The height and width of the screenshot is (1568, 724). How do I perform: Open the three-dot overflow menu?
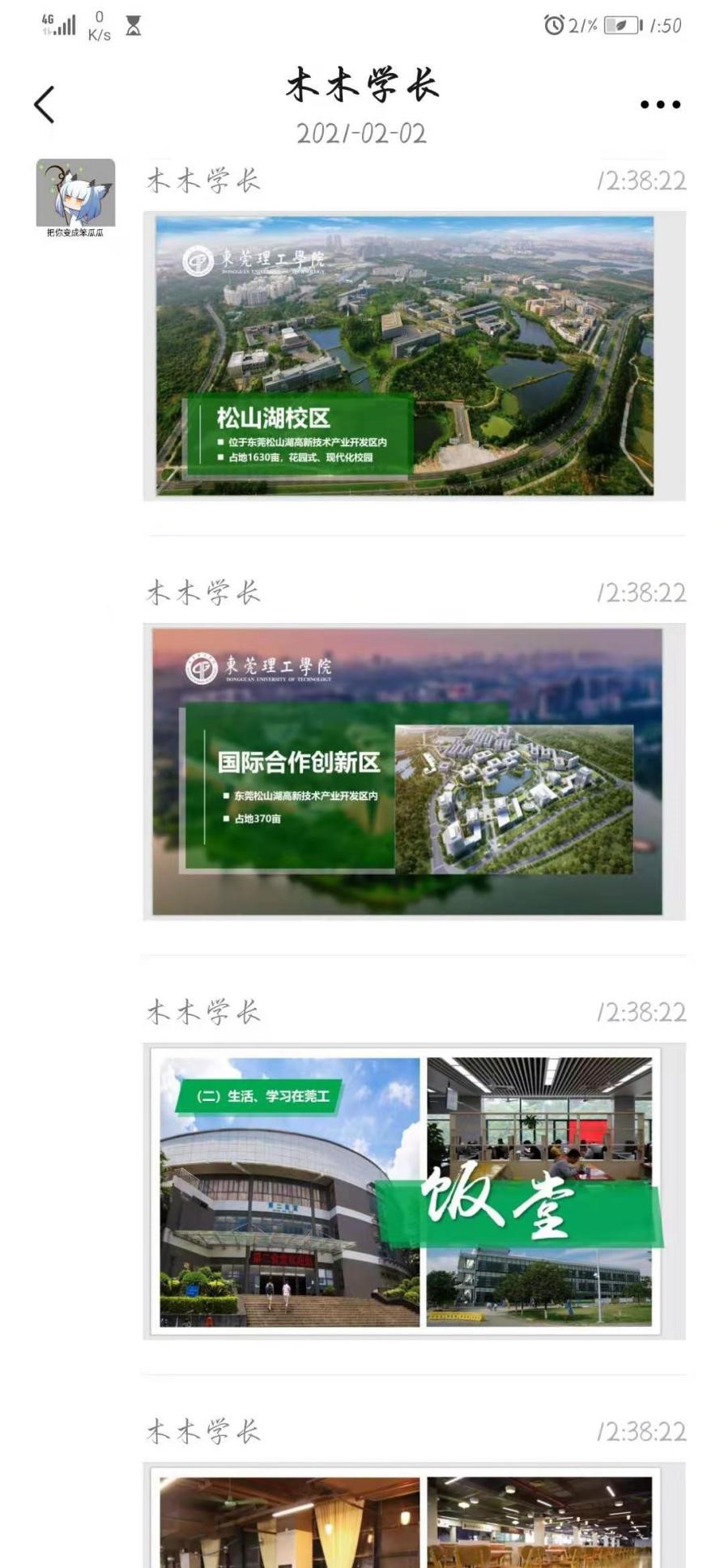(x=660, y=104)
